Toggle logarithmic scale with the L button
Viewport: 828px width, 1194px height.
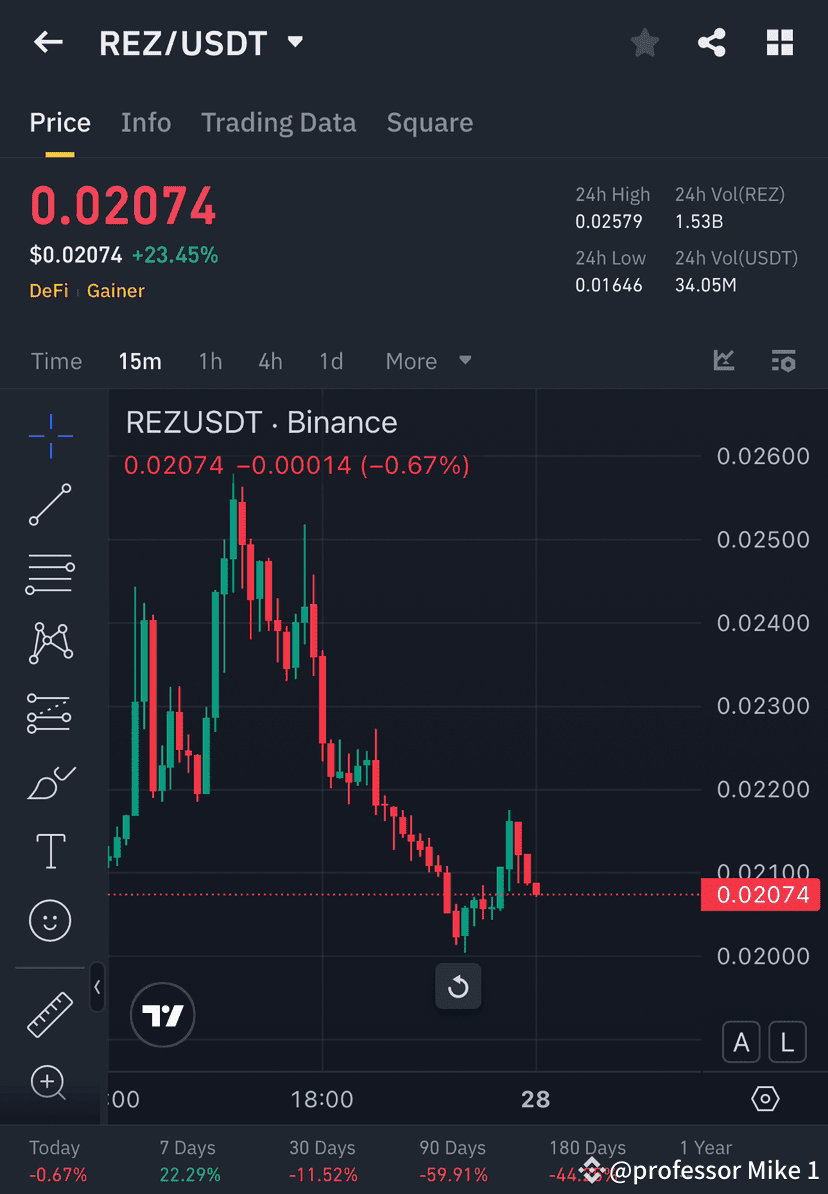point(787,1042)
